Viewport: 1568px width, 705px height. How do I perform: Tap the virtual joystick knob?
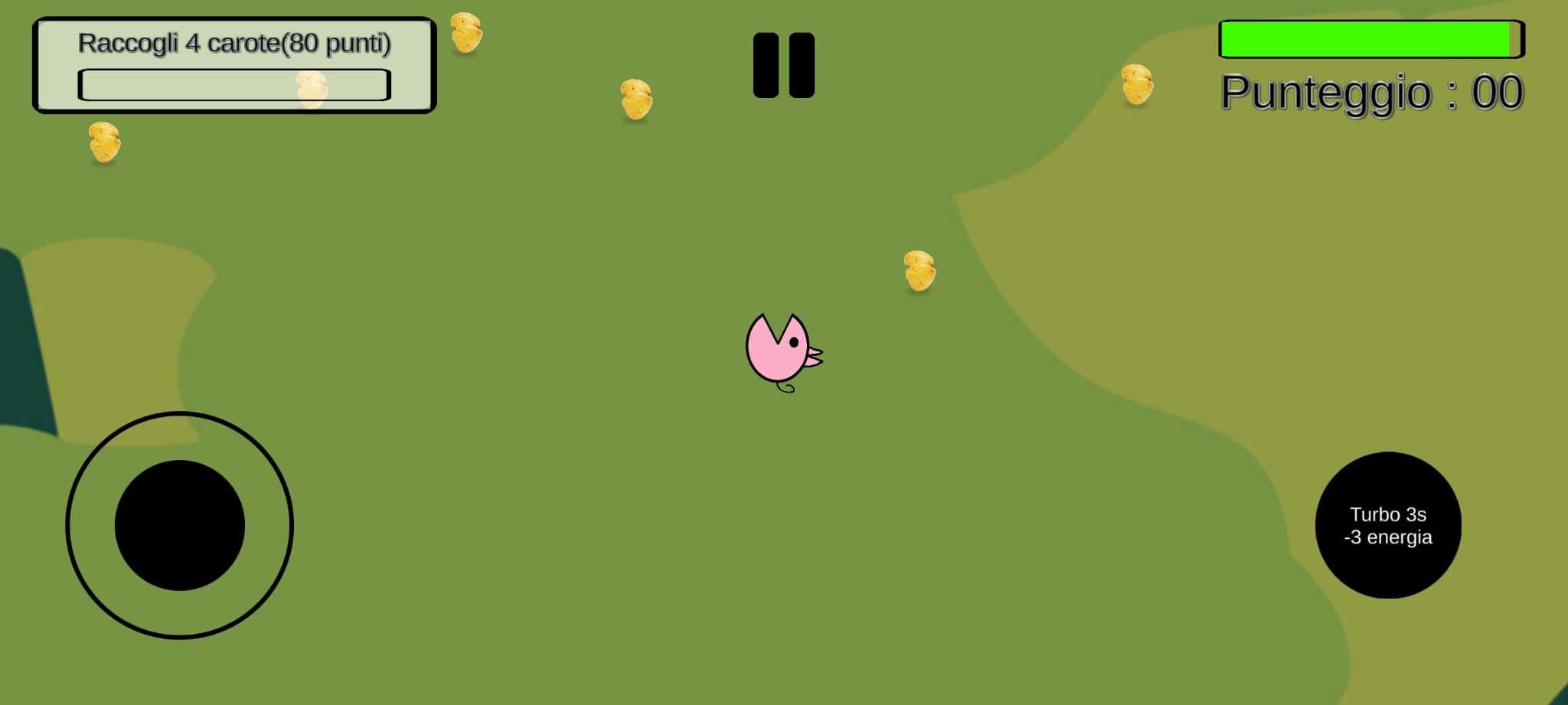point(180,525)
